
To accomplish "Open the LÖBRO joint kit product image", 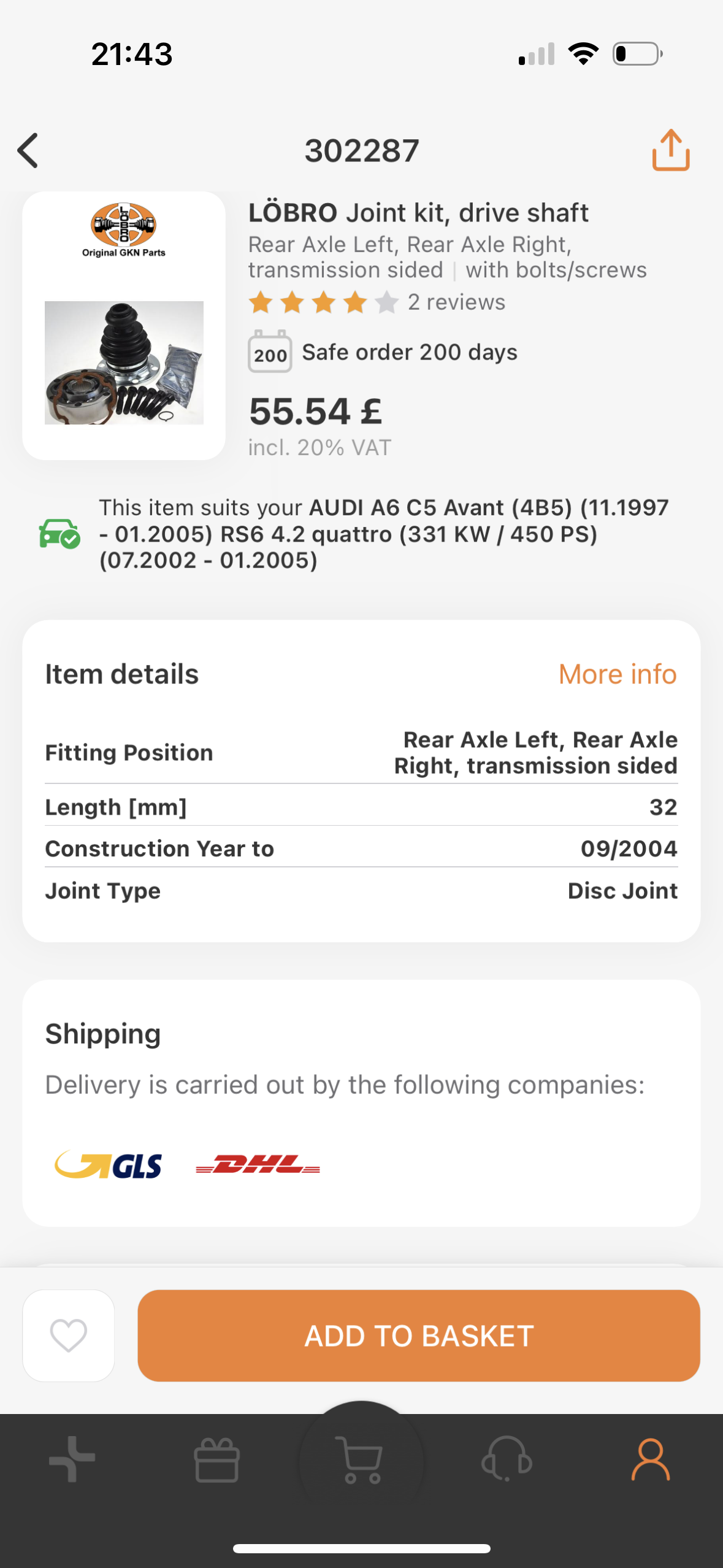I will [x=124, y=363].
